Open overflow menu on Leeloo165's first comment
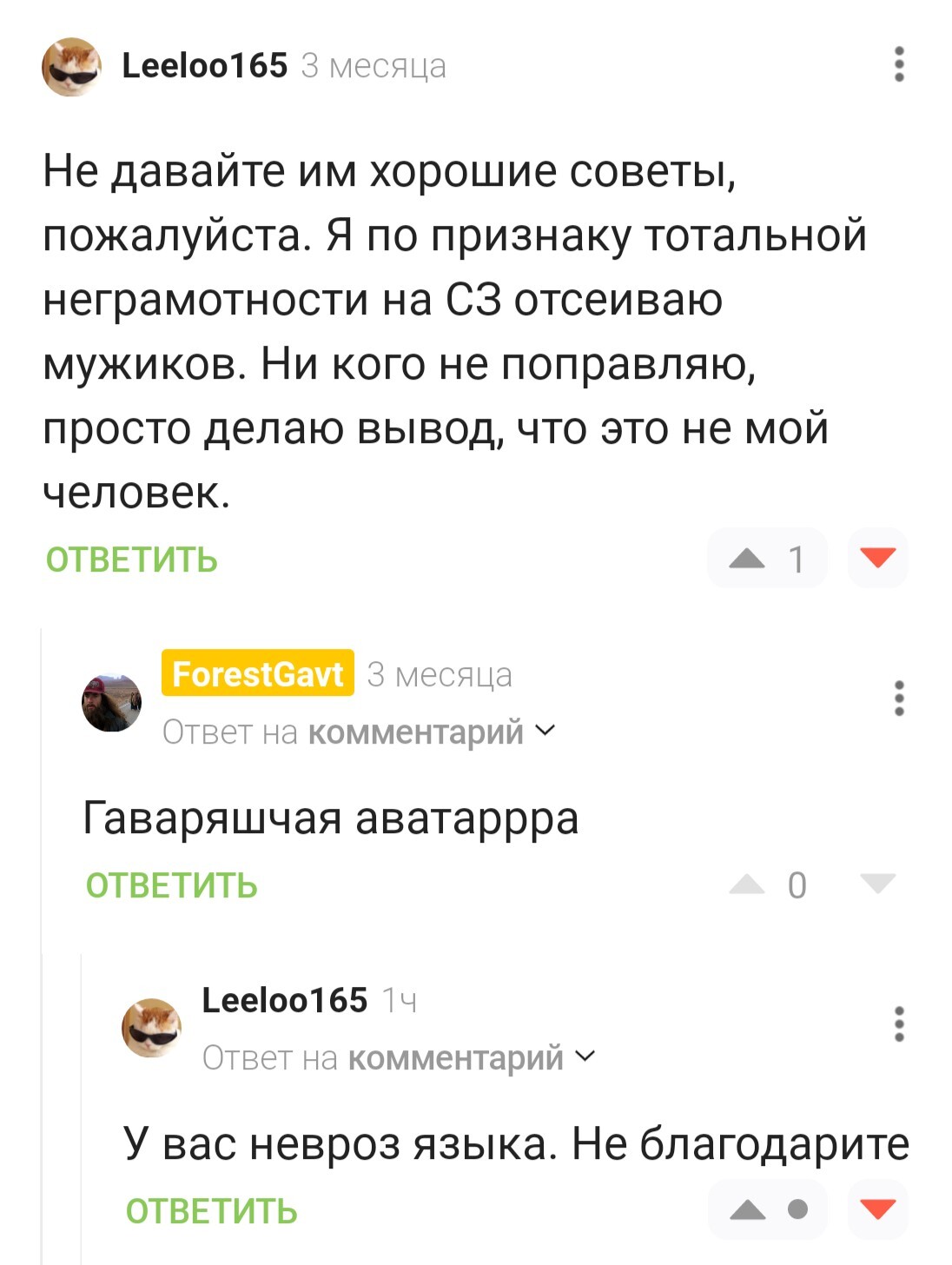The width and height of the screenshot is (952, 1265). (x=899, y=65)
